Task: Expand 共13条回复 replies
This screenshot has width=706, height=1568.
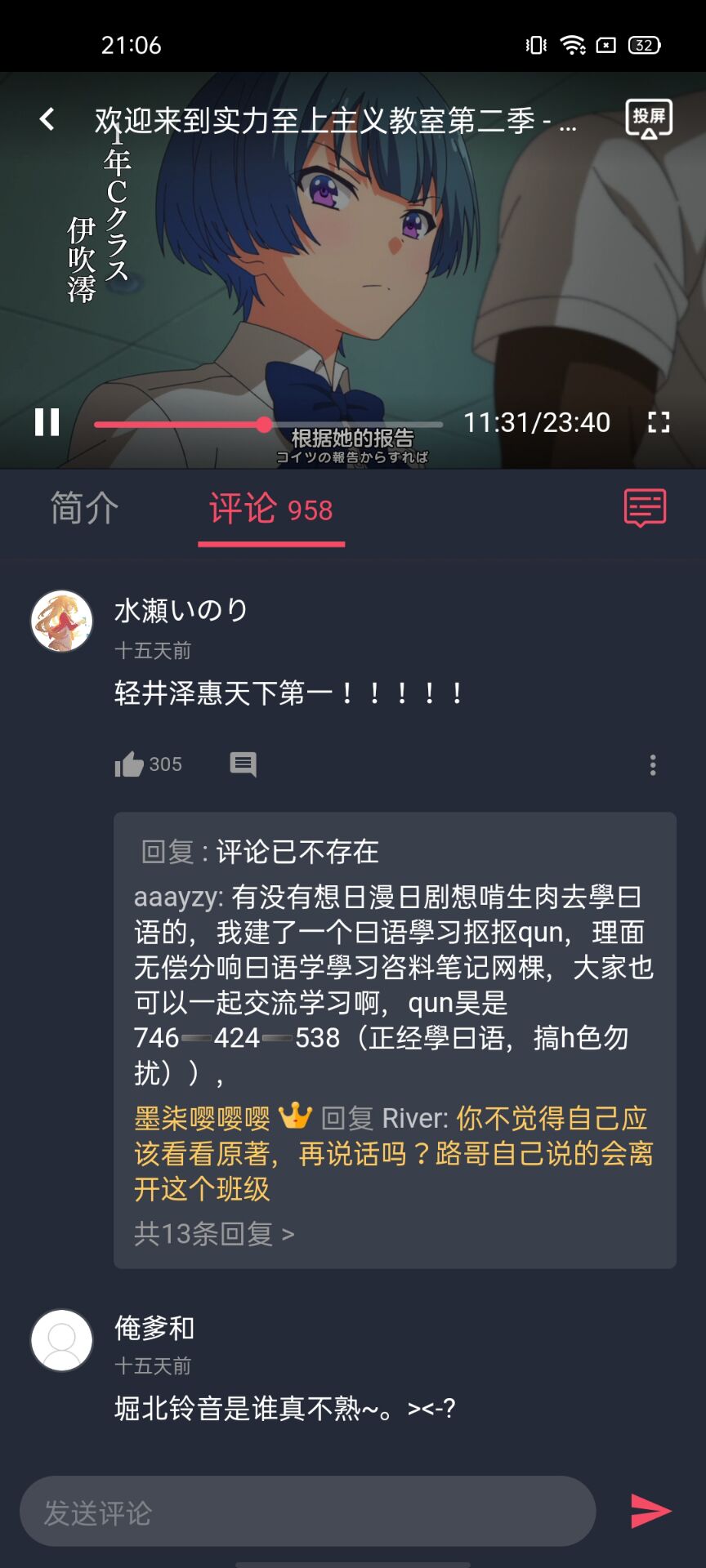Action: pos(214,1233)
